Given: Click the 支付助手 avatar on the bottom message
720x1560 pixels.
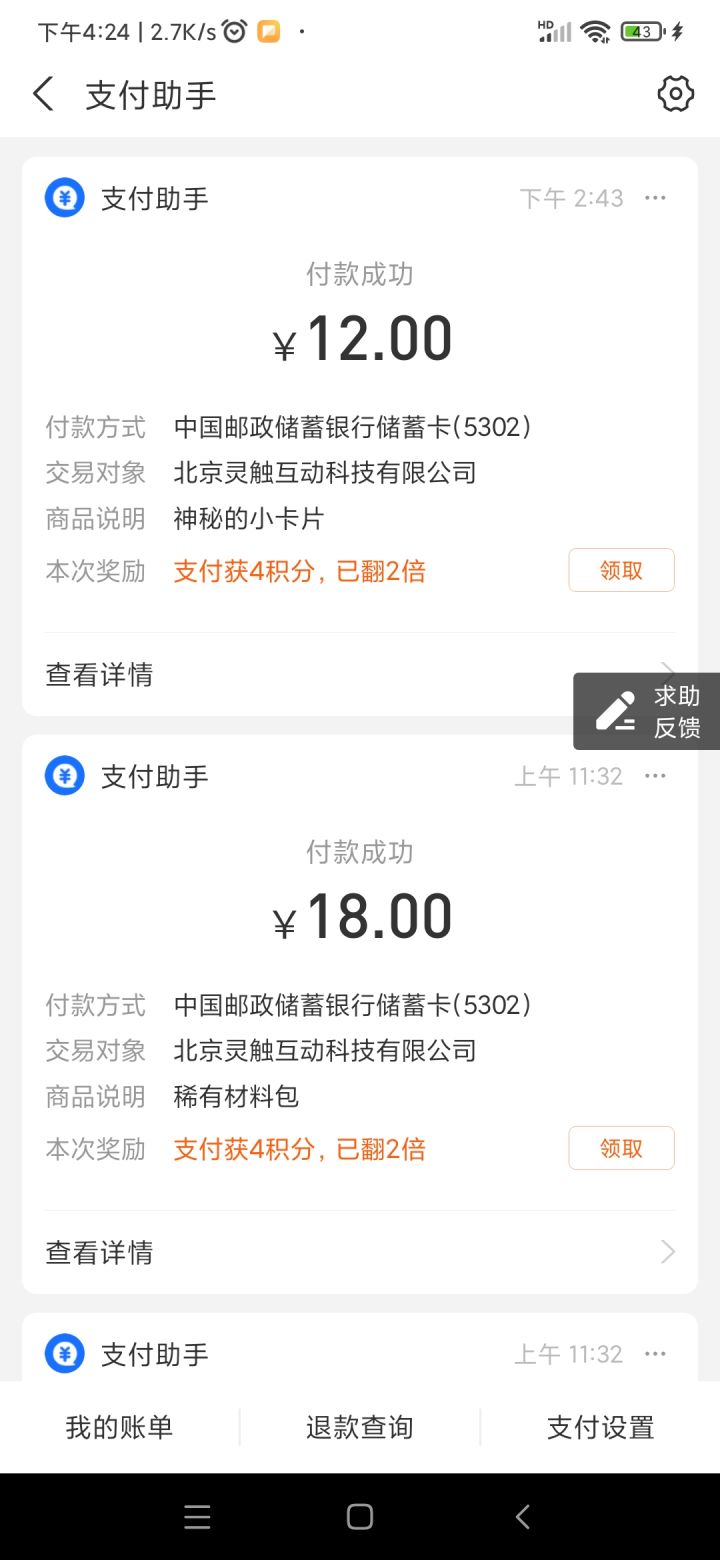Looking at the screenshot, I should (64, 1353).
